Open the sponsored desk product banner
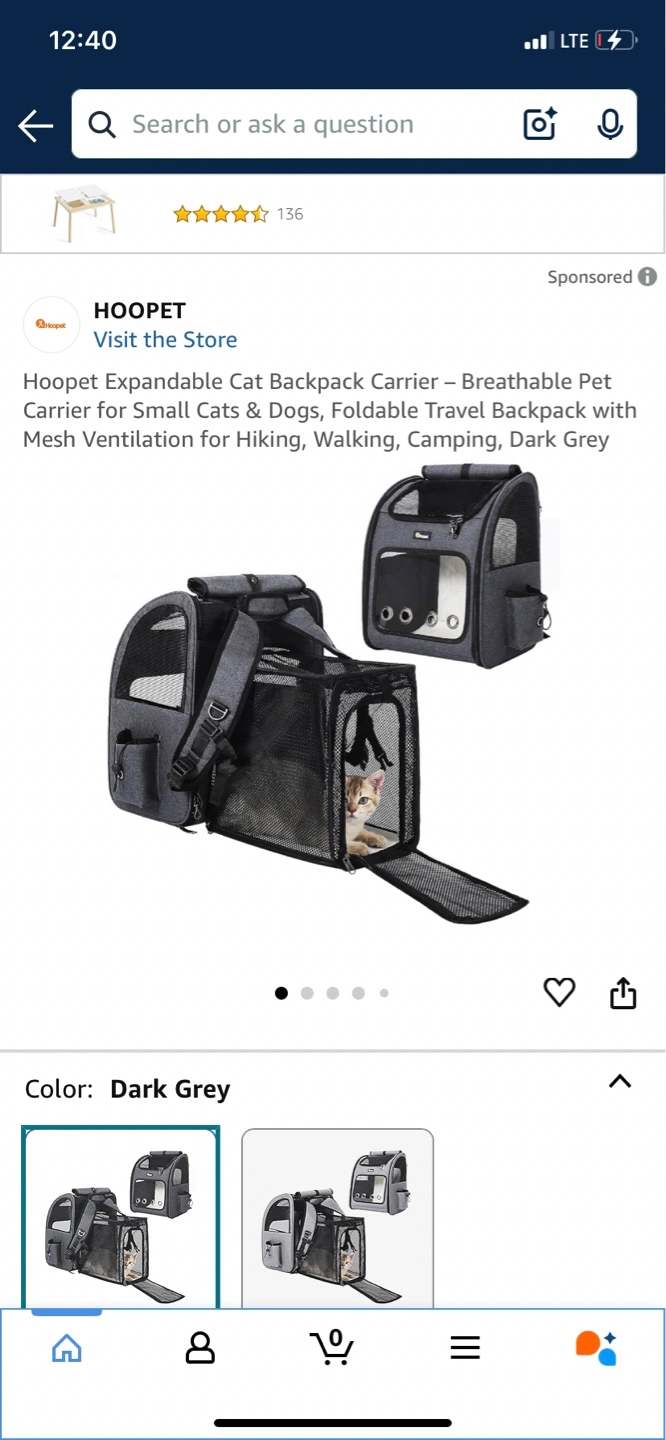This screenshot has height=1440, width=666. coord(333,214)
